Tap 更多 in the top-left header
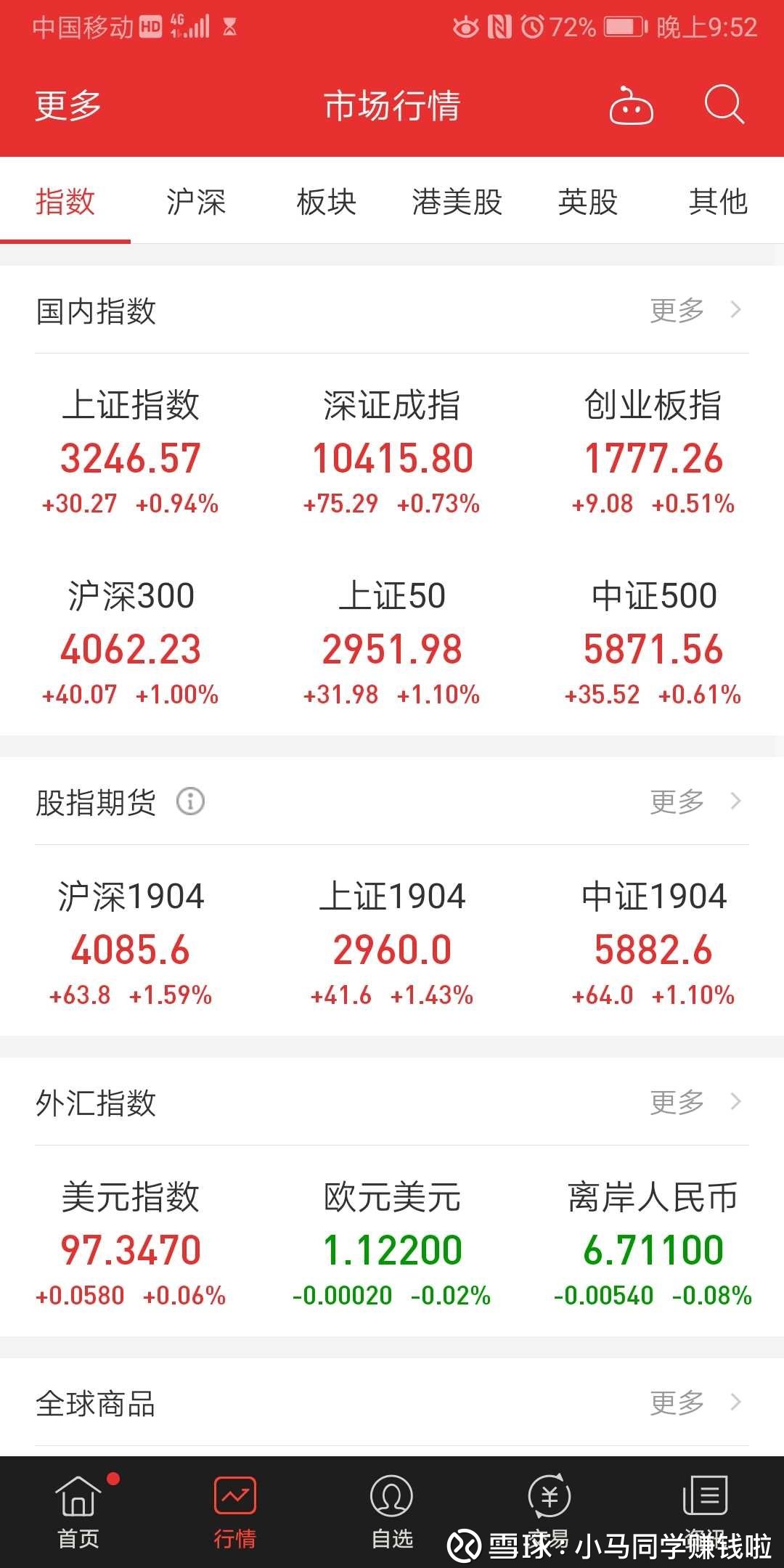This screenshot has height=1568, width=784. [68, 106]
